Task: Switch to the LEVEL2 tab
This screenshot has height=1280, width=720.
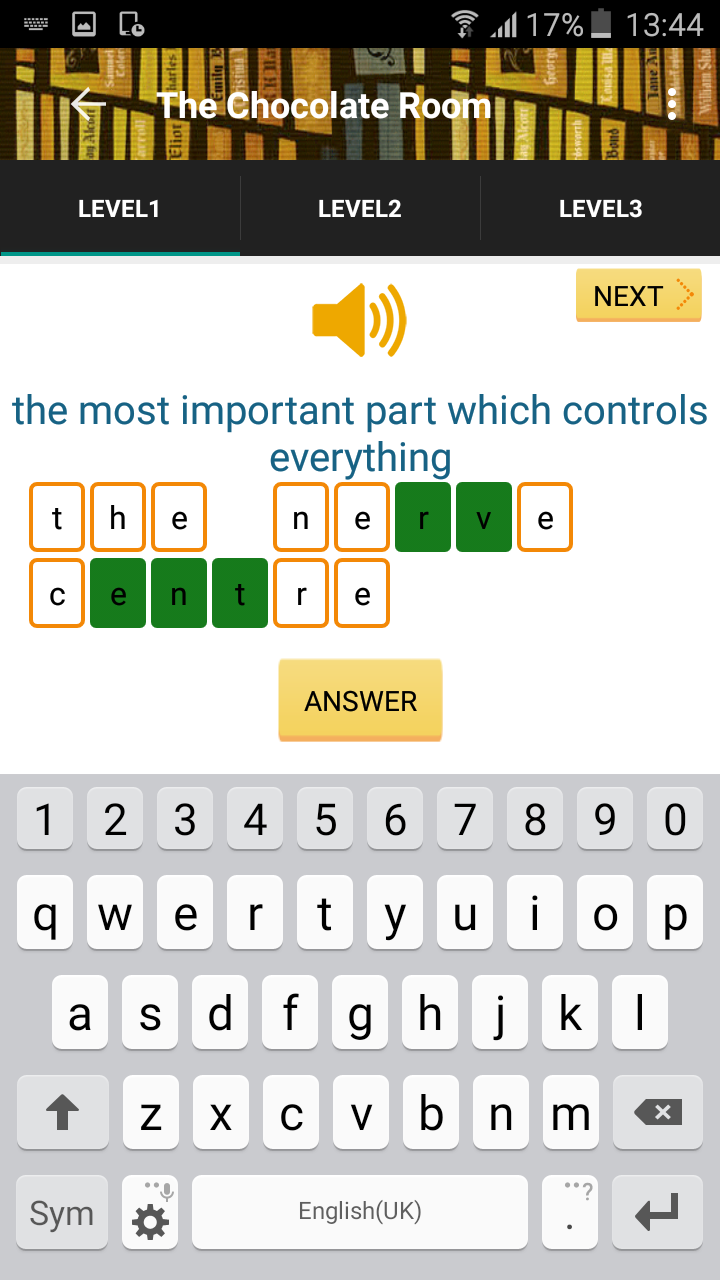Action: 360,209
